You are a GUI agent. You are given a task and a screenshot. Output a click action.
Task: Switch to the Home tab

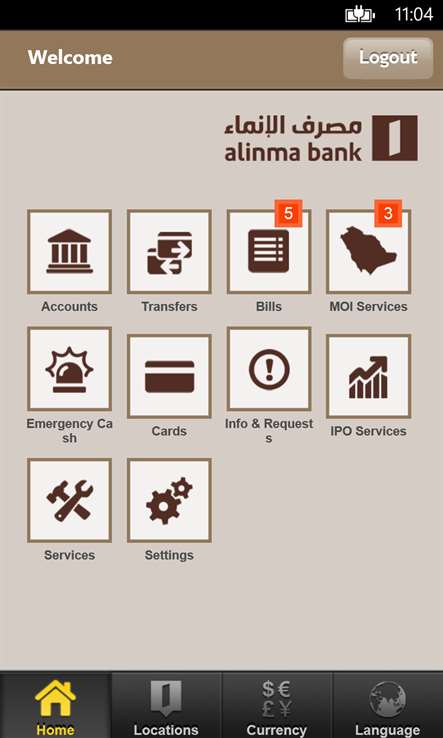[56, 705]
